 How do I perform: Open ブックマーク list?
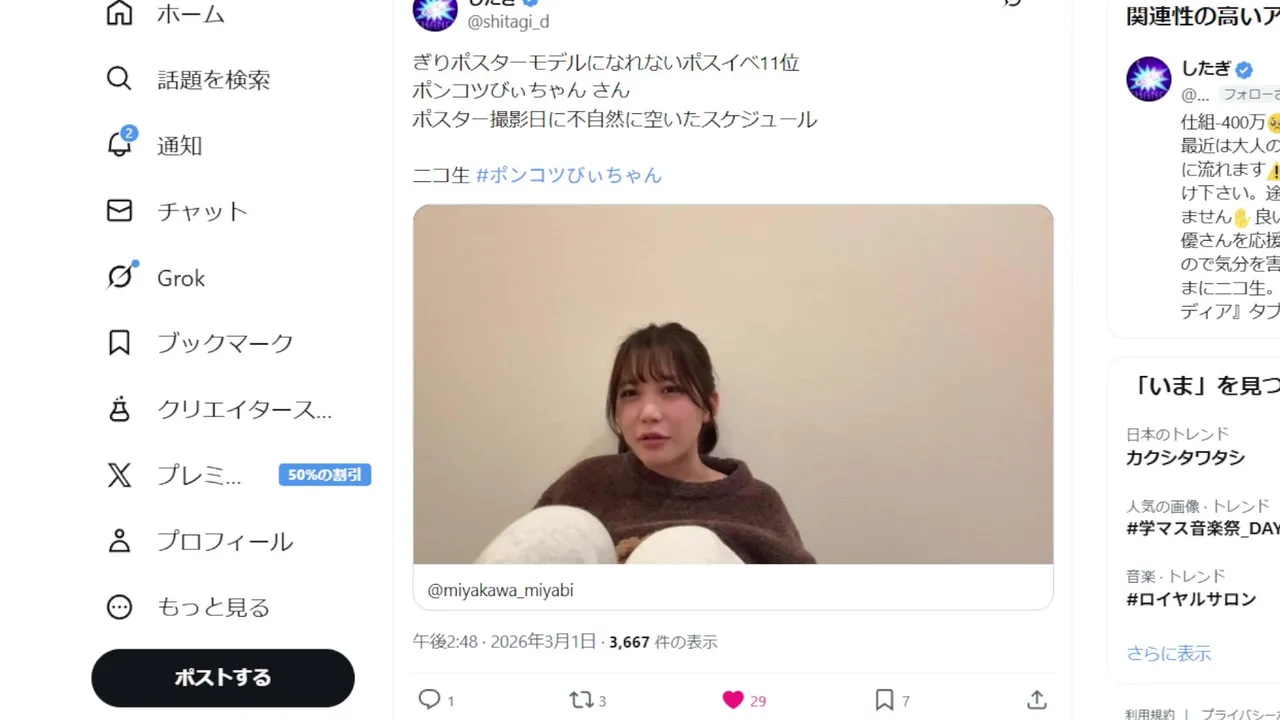pos(201,344)
